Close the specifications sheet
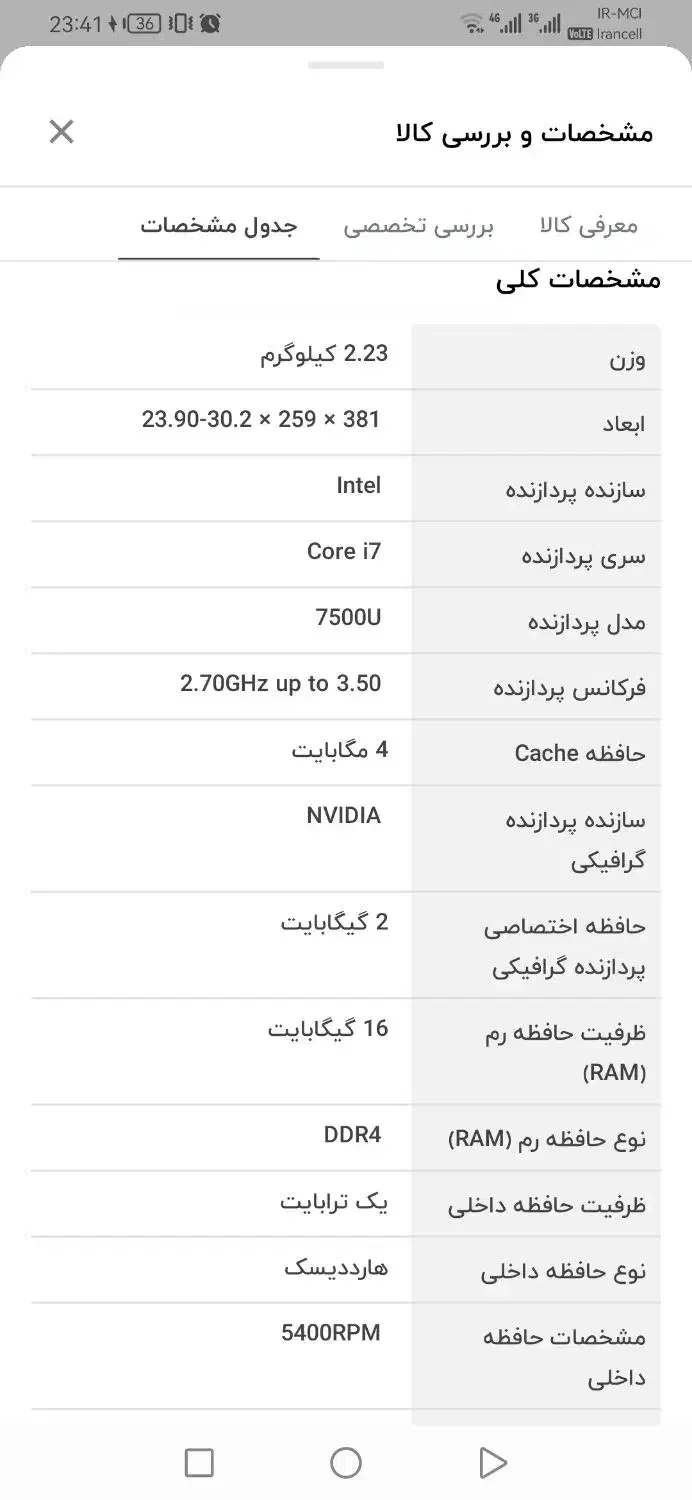692x1500 pixels. 62,131
